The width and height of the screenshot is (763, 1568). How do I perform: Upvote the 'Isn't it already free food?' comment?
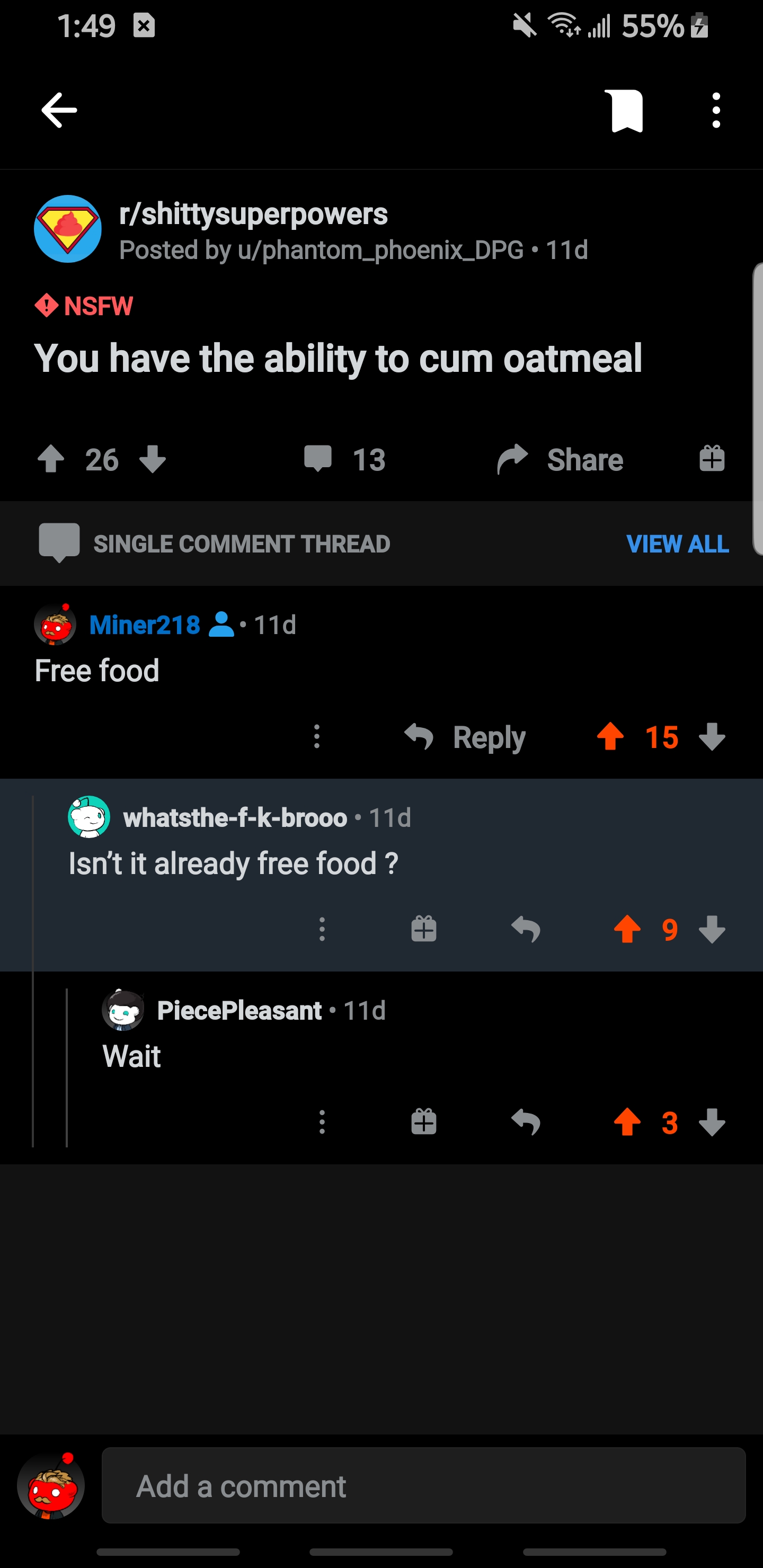click(627, 928)
